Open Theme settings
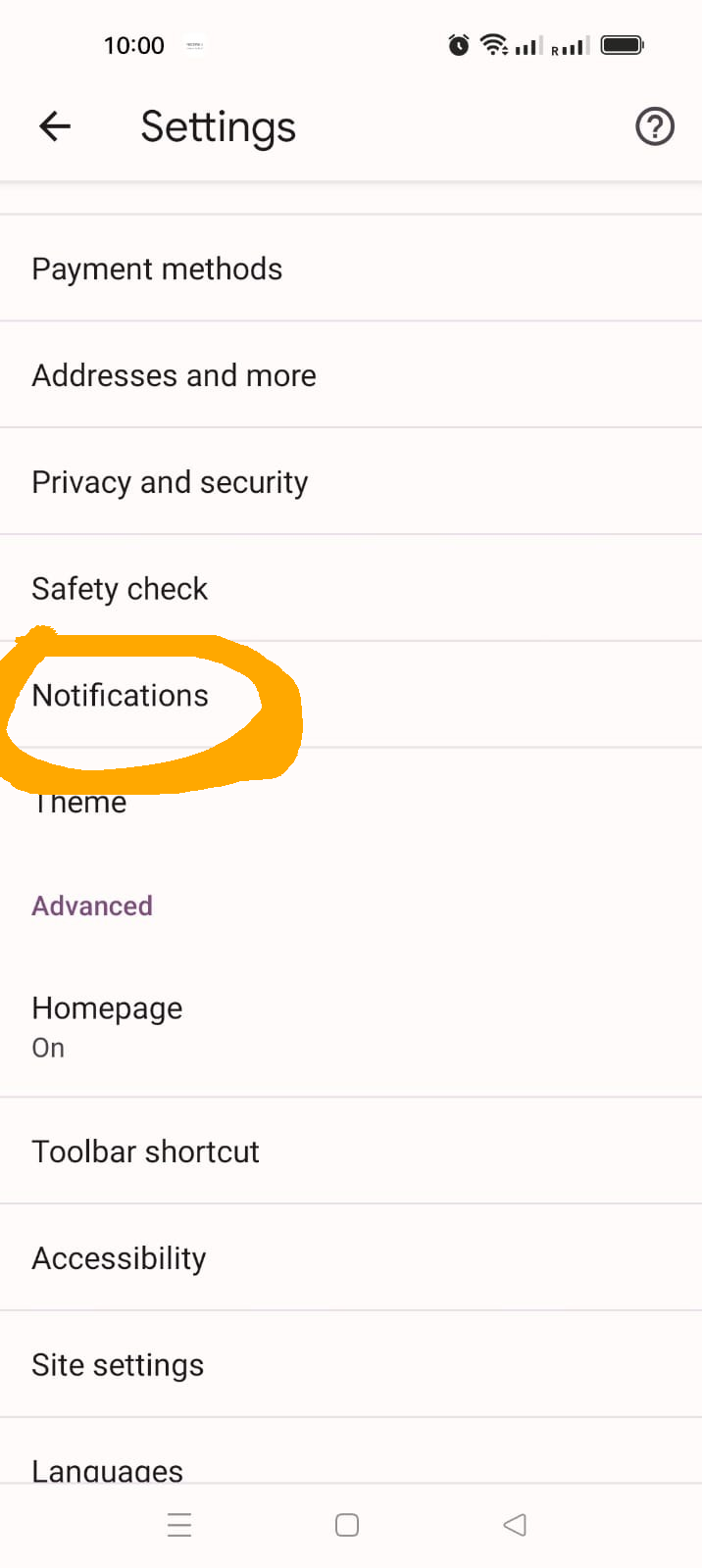 click(x=80, y=803)
